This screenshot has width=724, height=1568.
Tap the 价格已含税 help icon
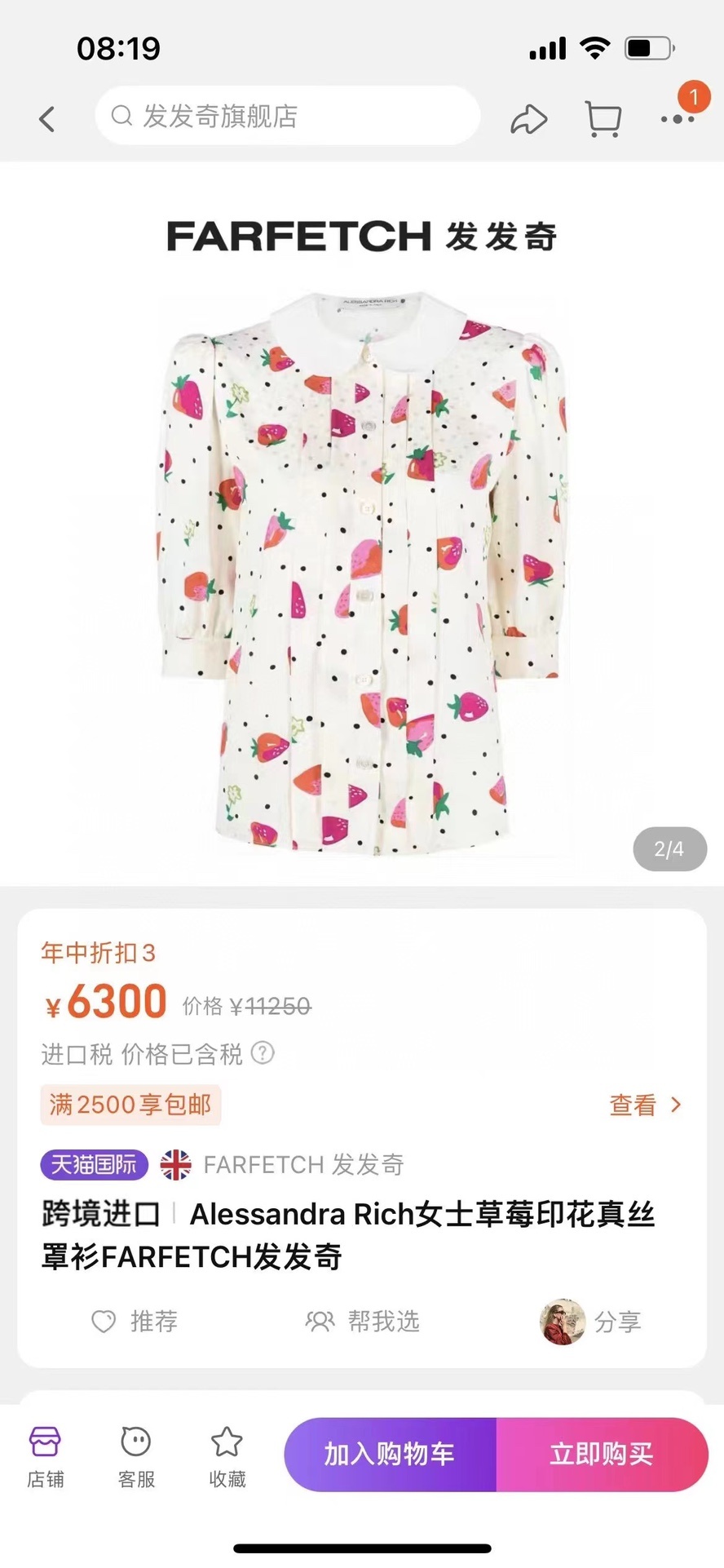coord(263,1053)
